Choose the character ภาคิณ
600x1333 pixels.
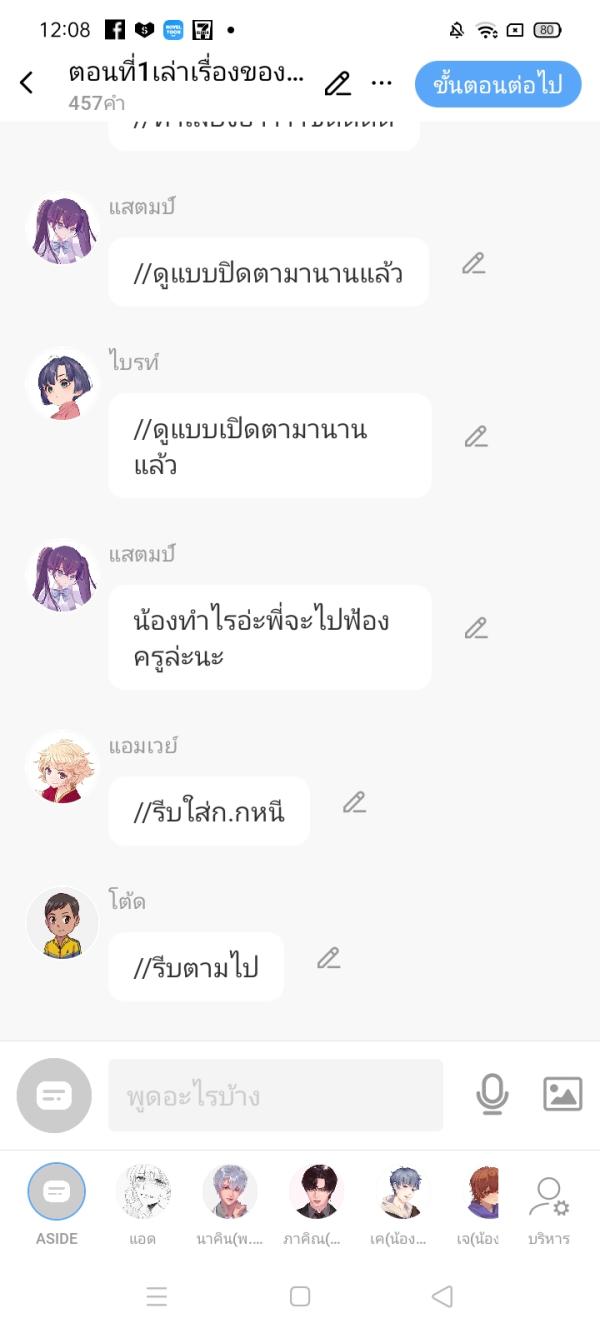tap(316, 1192)
